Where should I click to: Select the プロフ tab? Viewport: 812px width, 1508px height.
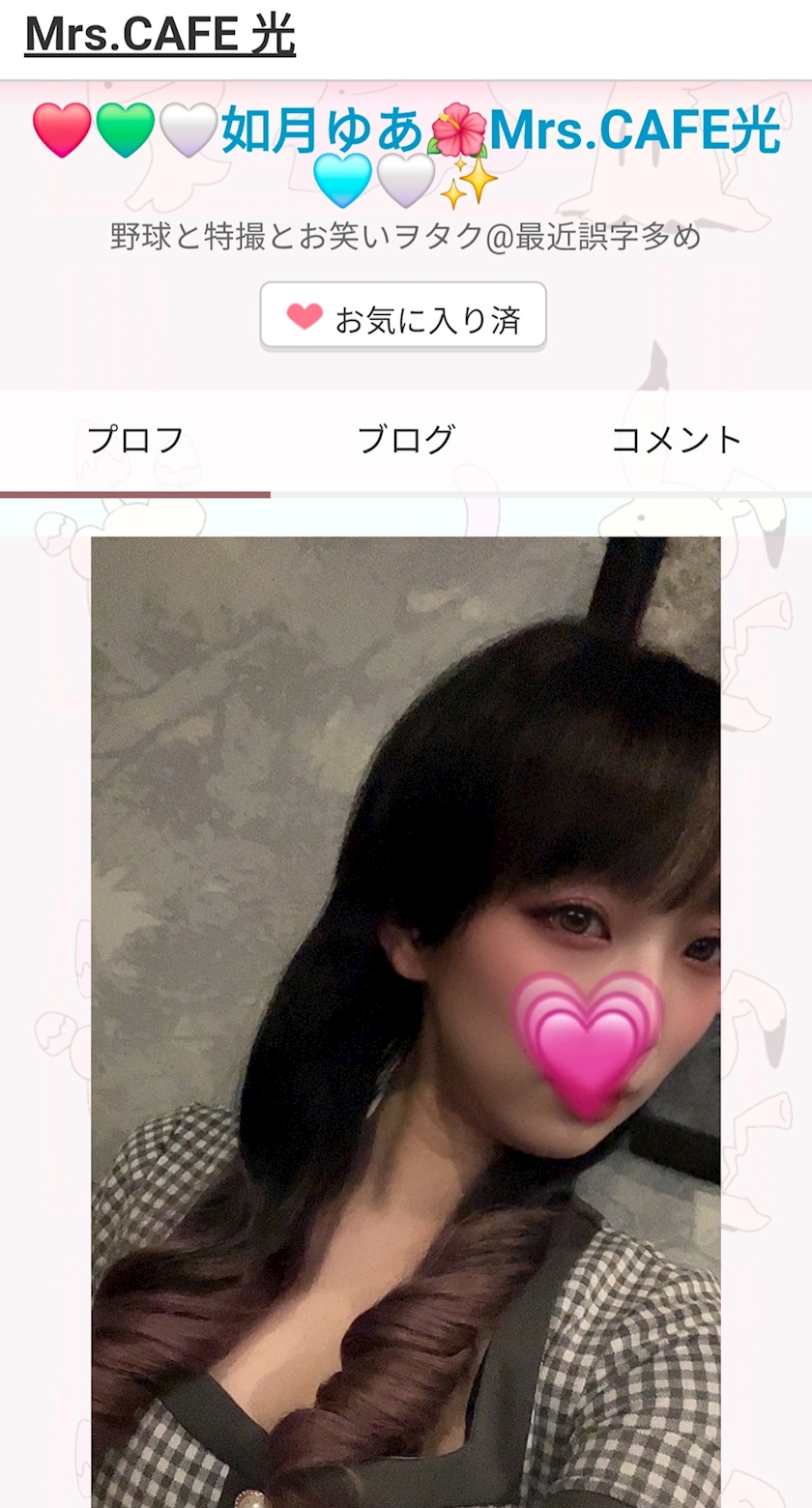pyautogui.click(x=135, y=442)
